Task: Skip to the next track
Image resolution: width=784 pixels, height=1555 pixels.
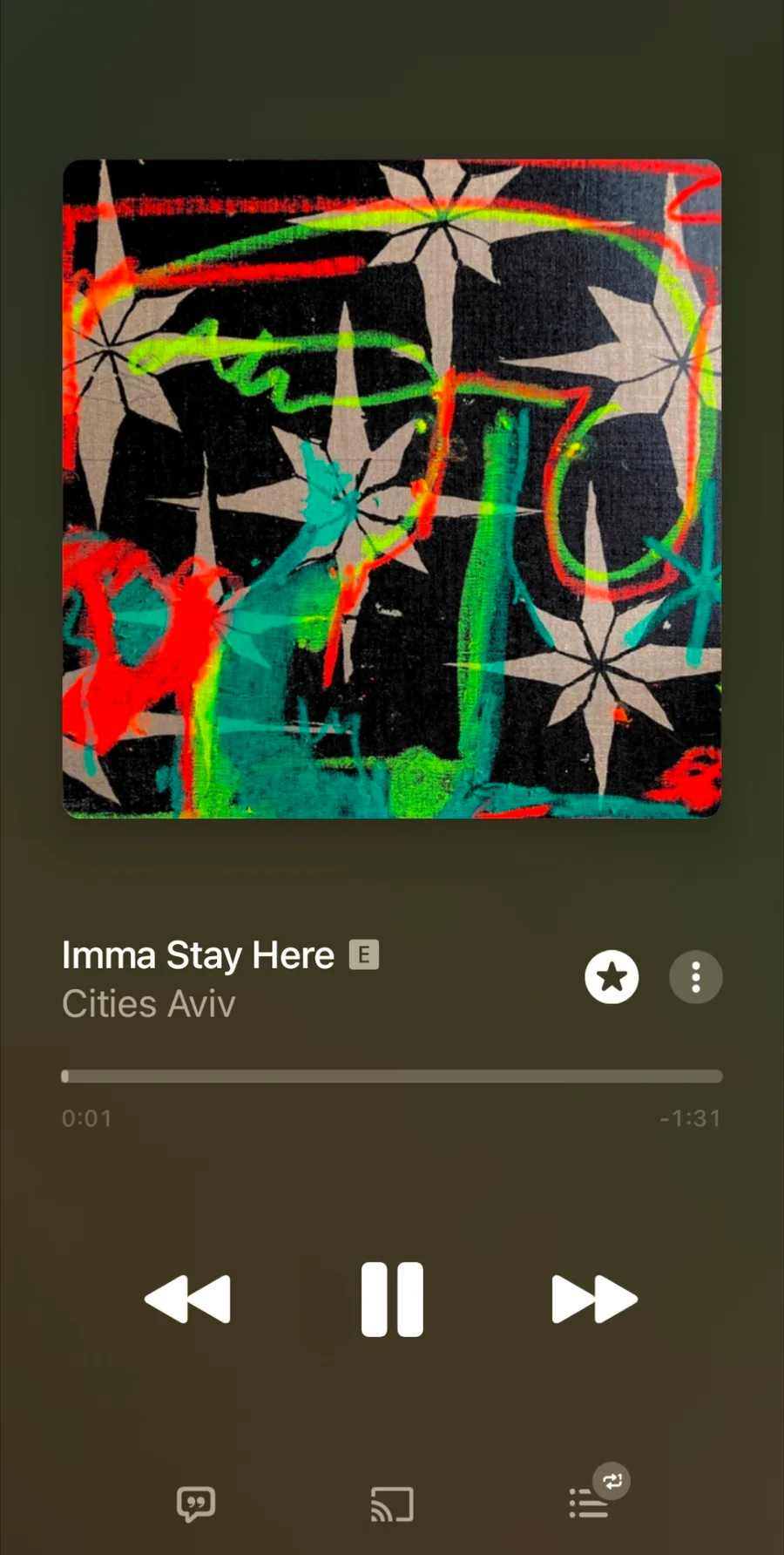Action: 595,1299
